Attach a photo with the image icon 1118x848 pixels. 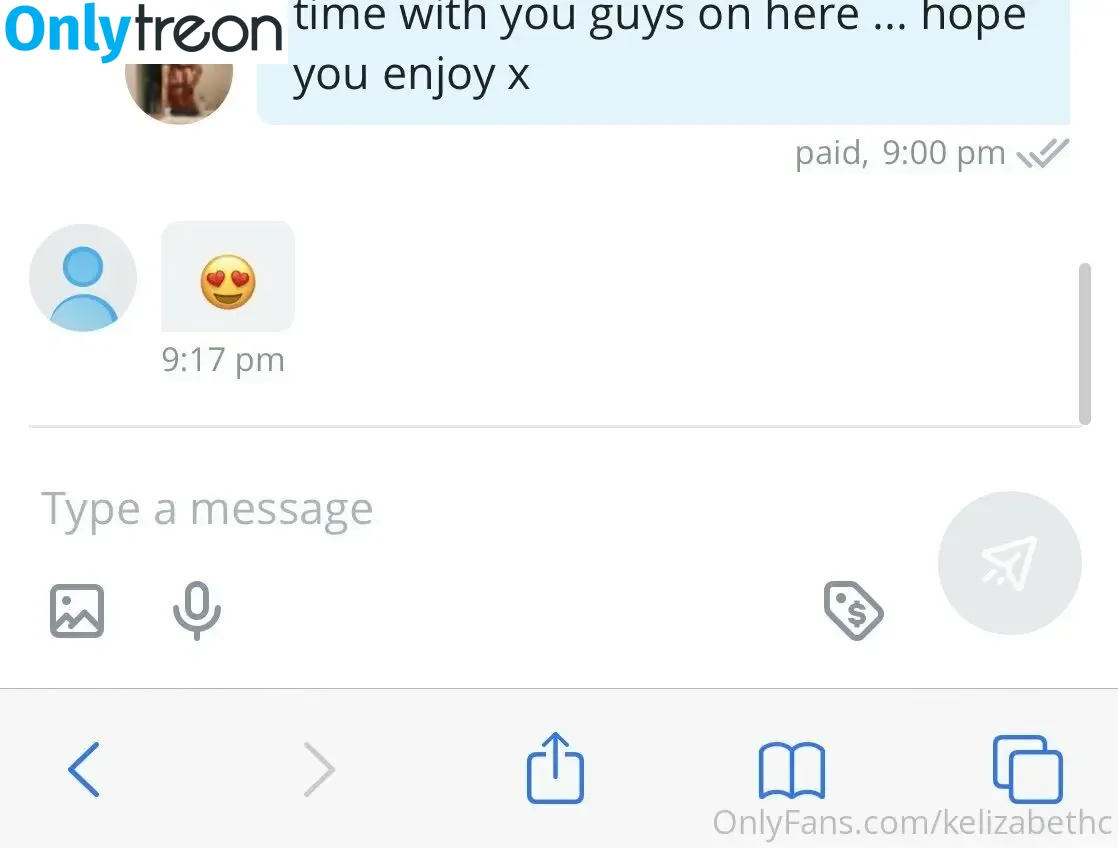(77, 610)
